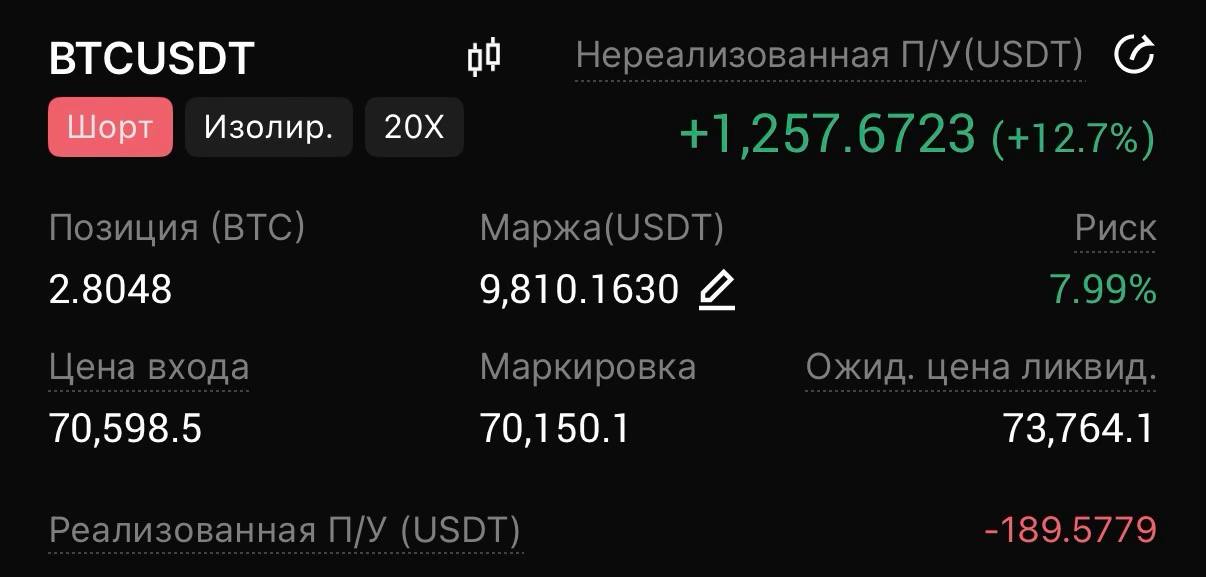Open BTCUSDT trading pair

[152, 58]
